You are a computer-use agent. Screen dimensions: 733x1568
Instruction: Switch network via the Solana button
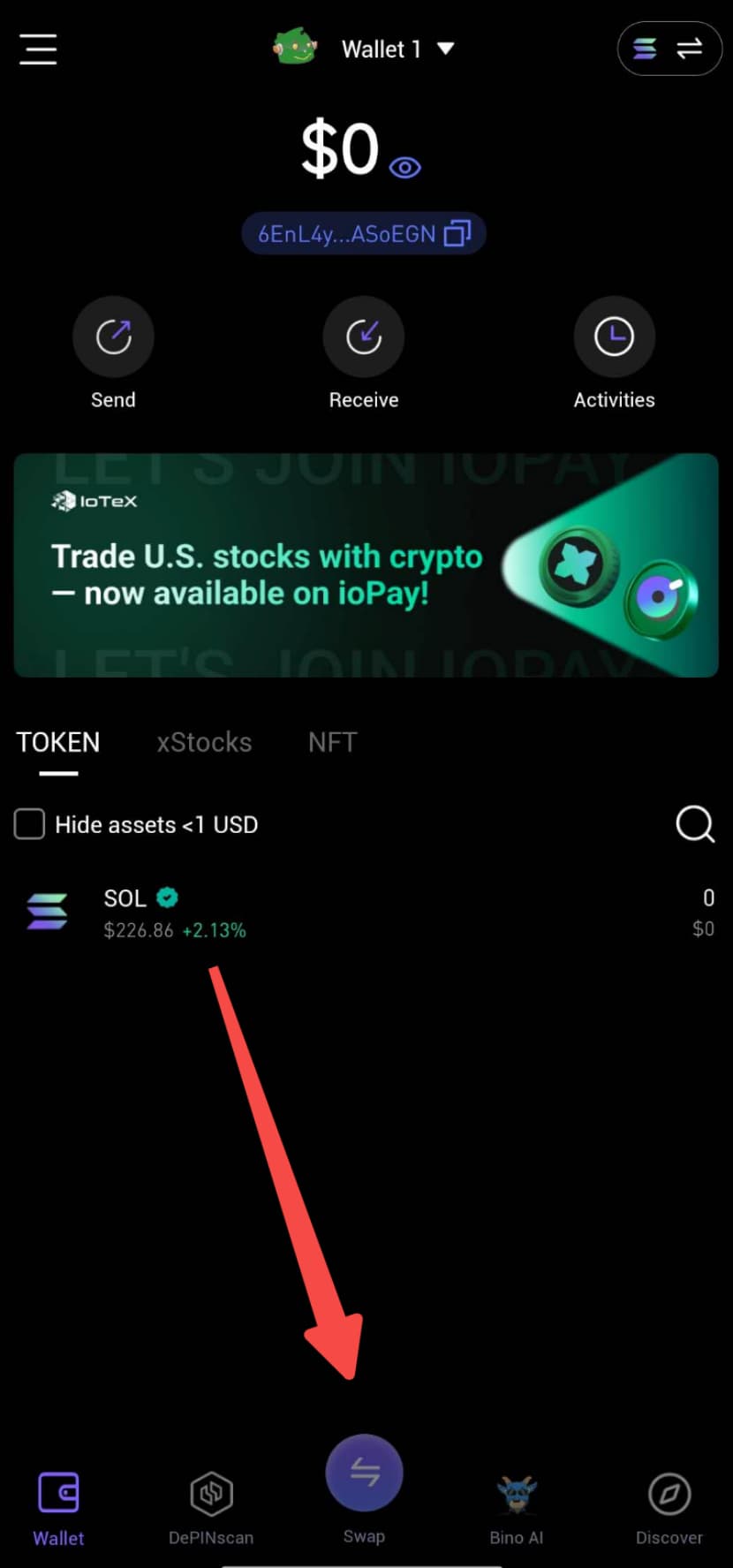[669, 49]
